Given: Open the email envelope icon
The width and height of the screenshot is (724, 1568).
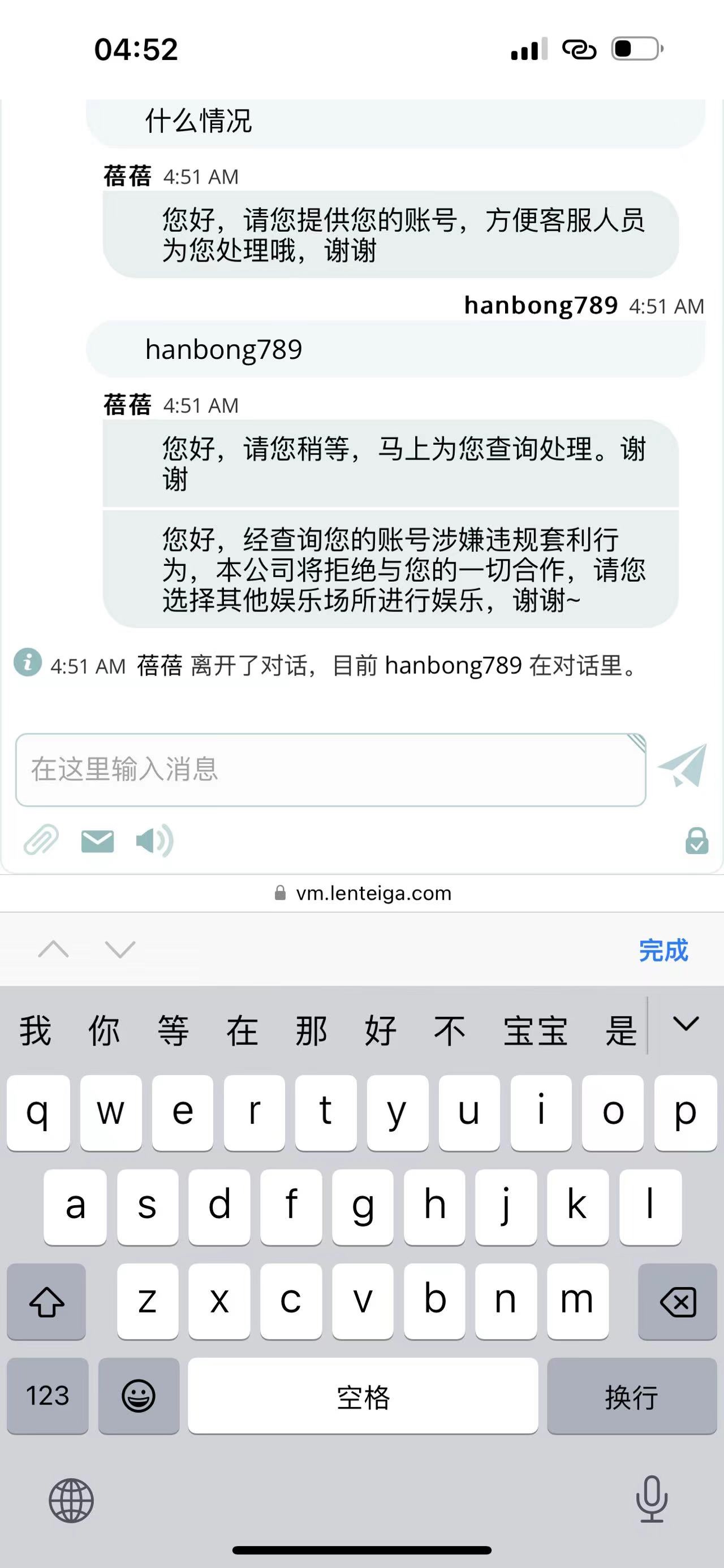Looking at the screenshot, I should pyautogui.click(x=97, y=841).
